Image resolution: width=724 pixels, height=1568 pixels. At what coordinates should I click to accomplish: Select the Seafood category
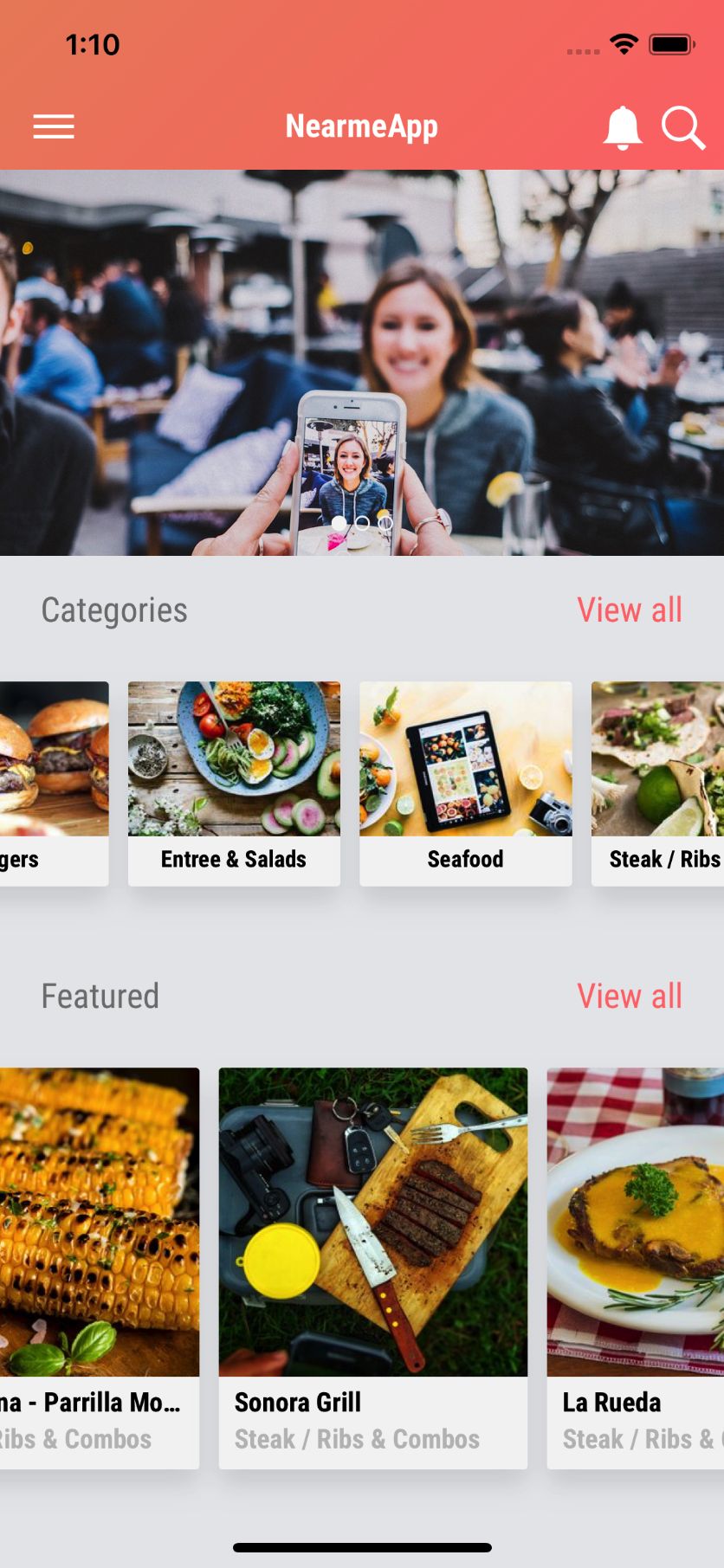(466, 783)
